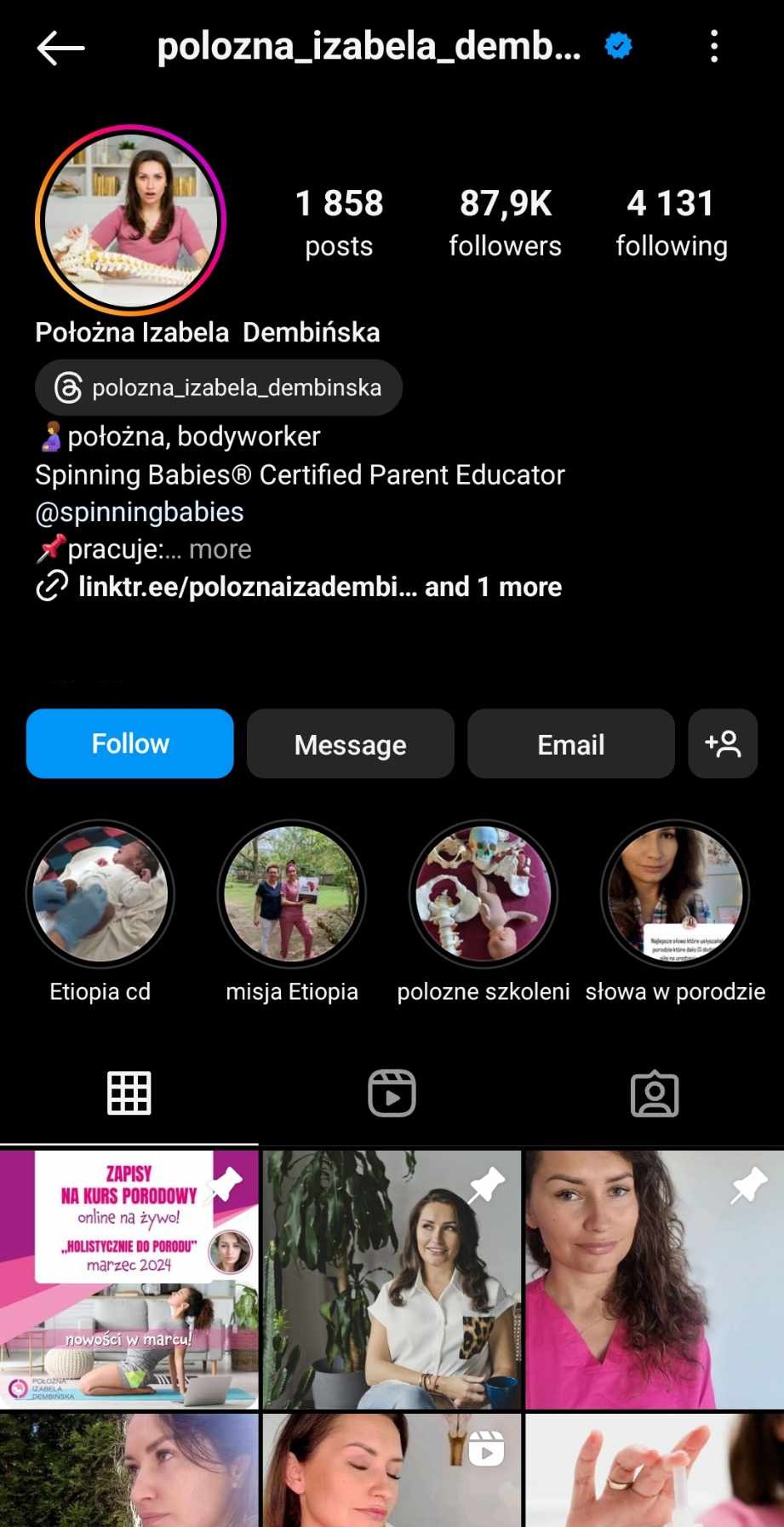Open the @spinningbabies mention
The height and width of the screenshot is (1527, 784).
140,512
